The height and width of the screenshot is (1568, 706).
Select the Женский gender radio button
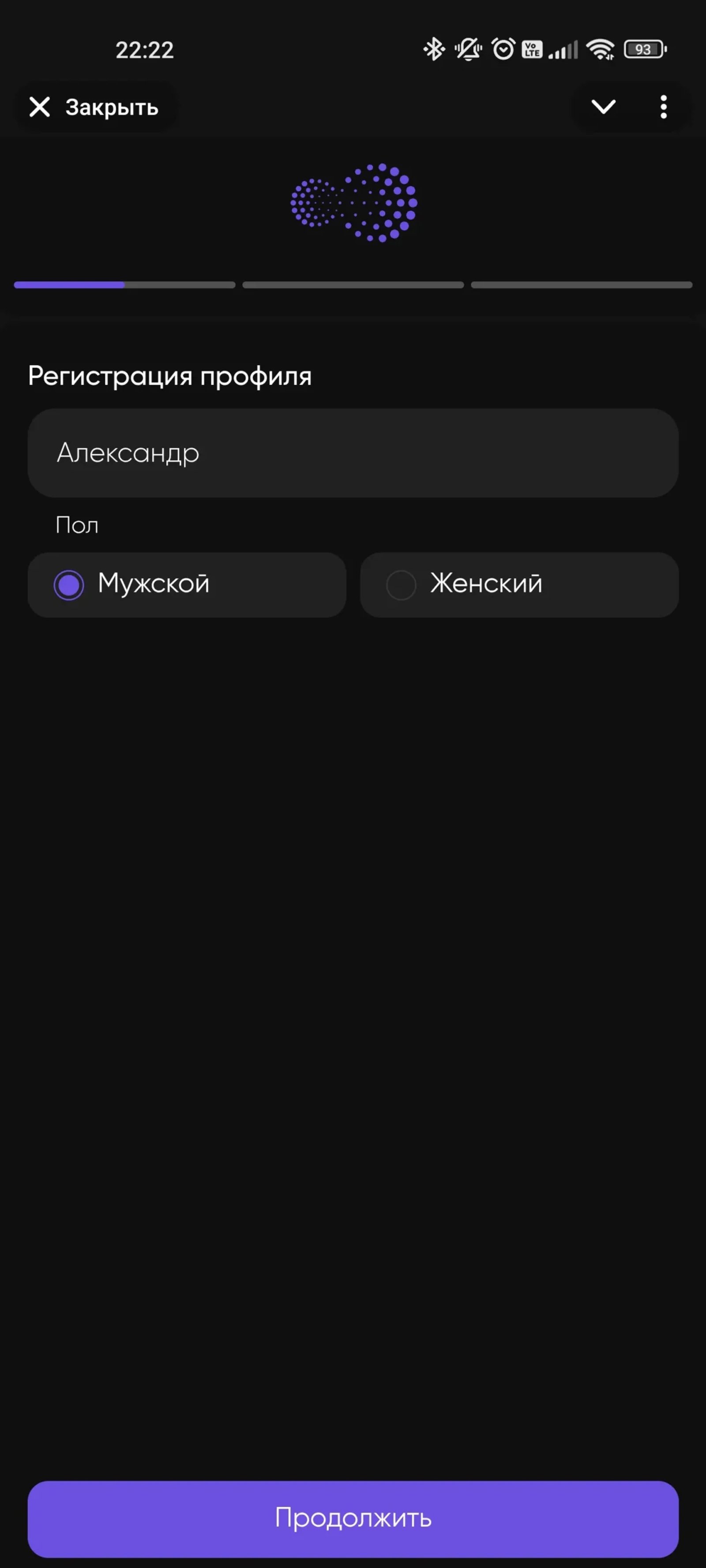[518, 584]
